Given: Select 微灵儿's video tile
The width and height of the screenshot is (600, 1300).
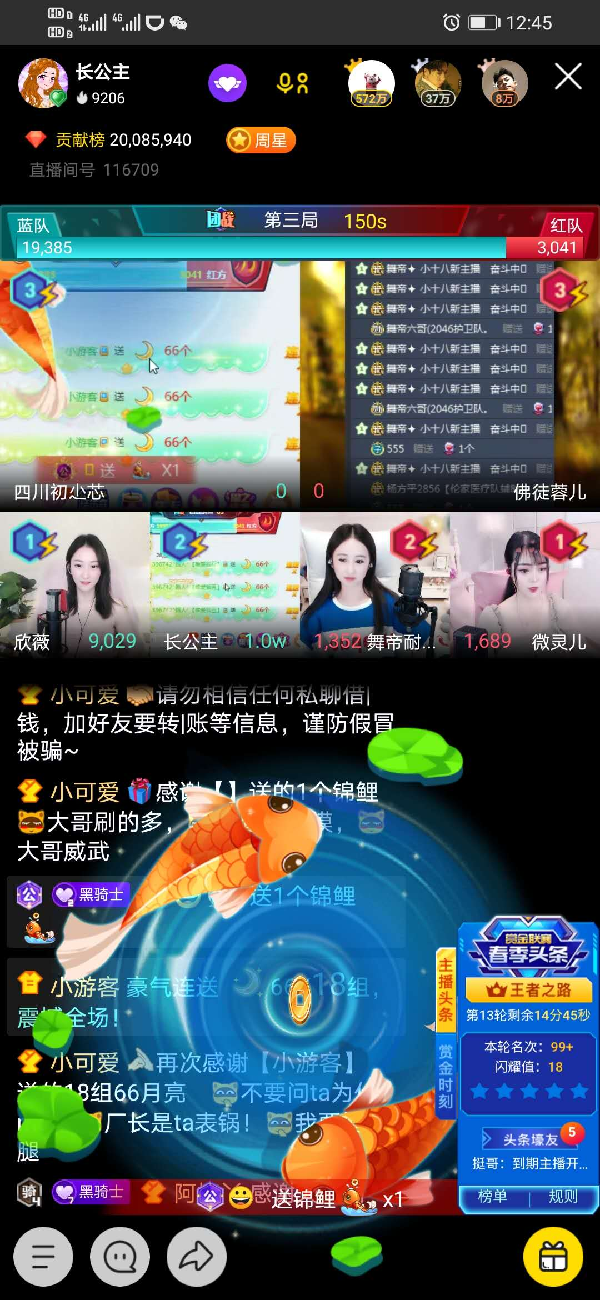Looking at the screenshot, I should (525, 585).
